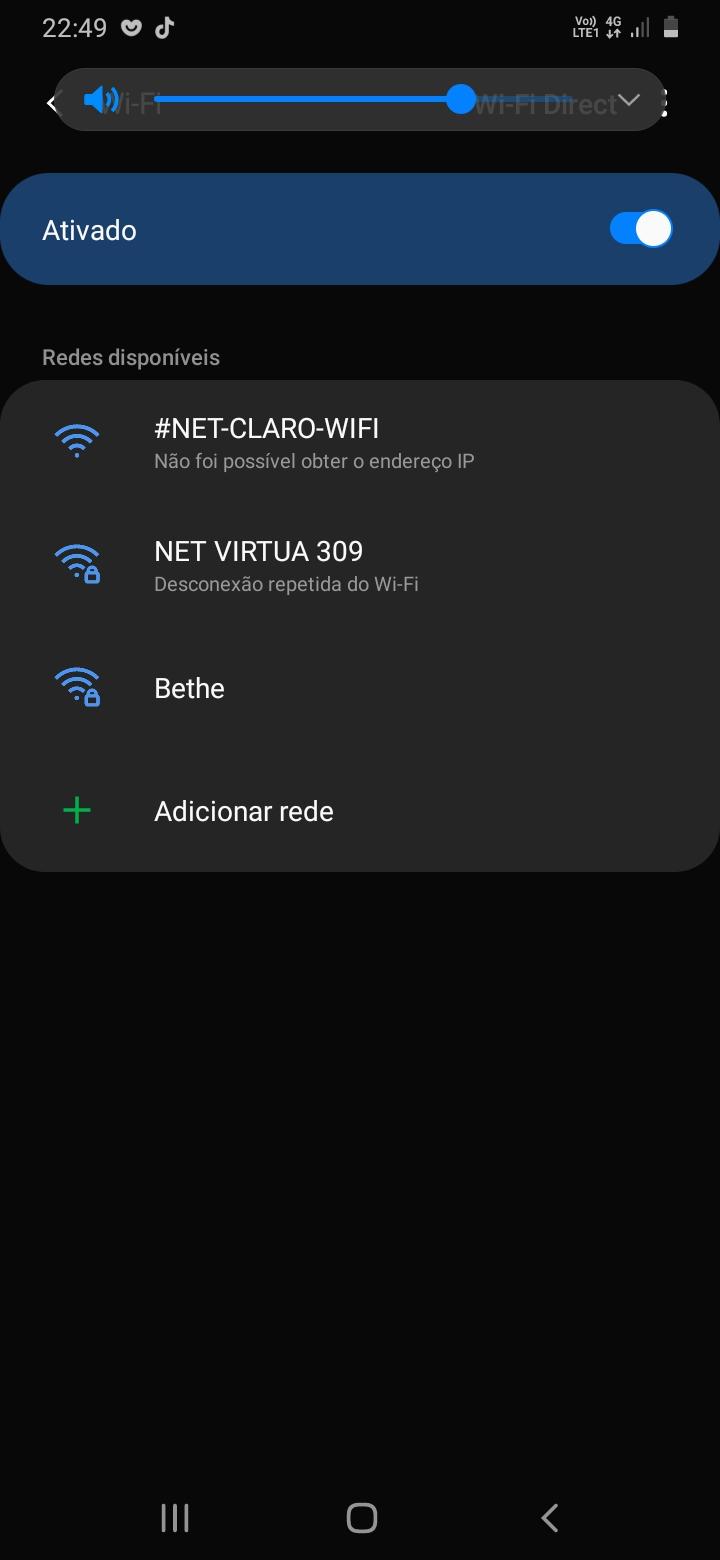This screenshot has width=720, height=1560.
Task: Toggle the Ativado Wi-Fi switch off
Action: coord(641,229)
